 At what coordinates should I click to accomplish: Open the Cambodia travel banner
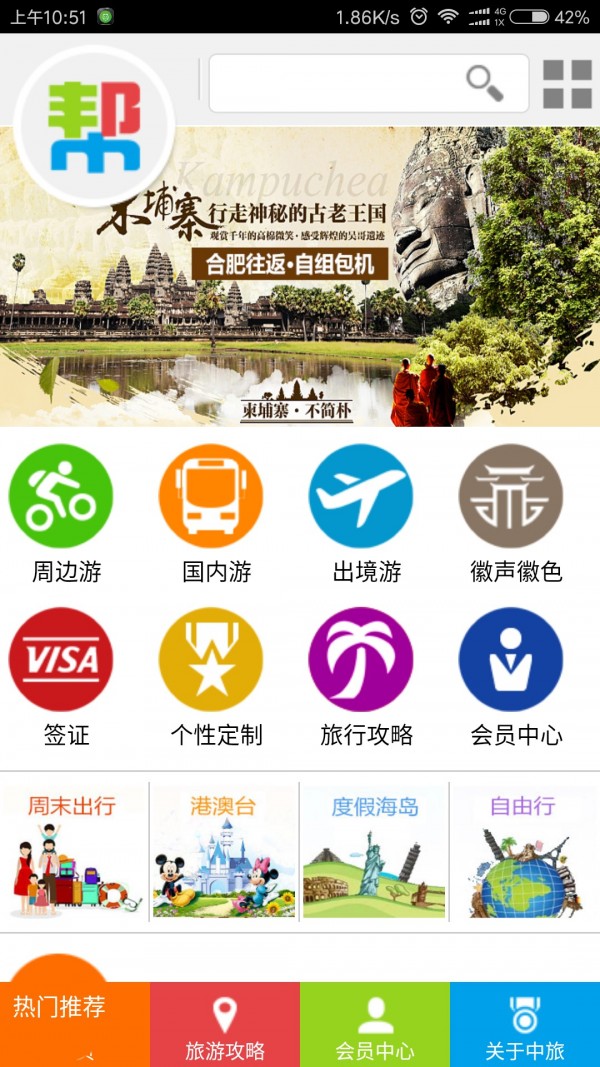pos(300,275)
